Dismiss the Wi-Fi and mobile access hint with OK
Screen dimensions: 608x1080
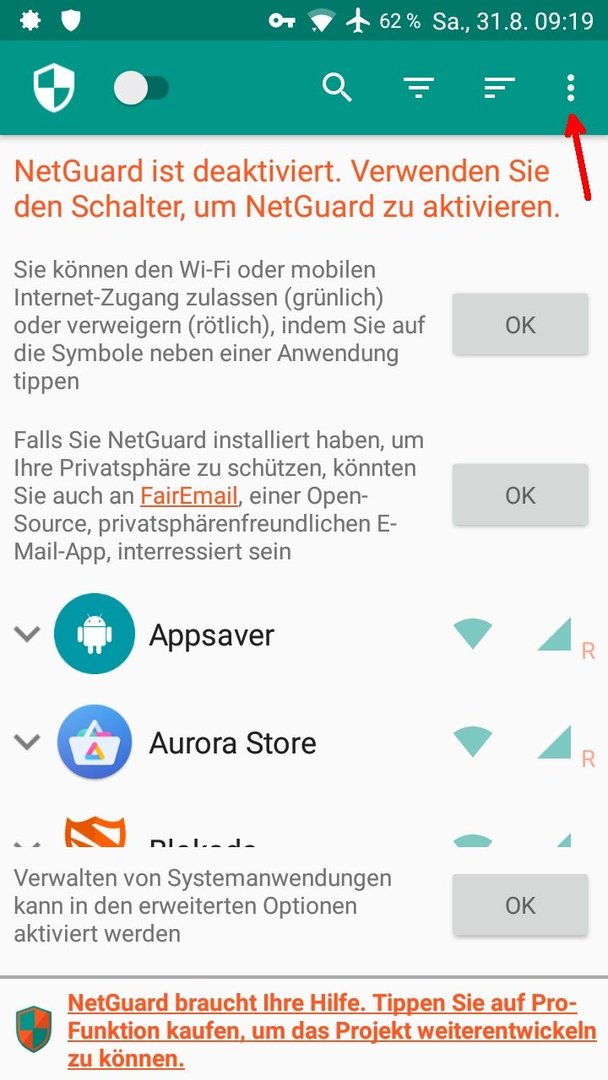[x=520, y=324]
